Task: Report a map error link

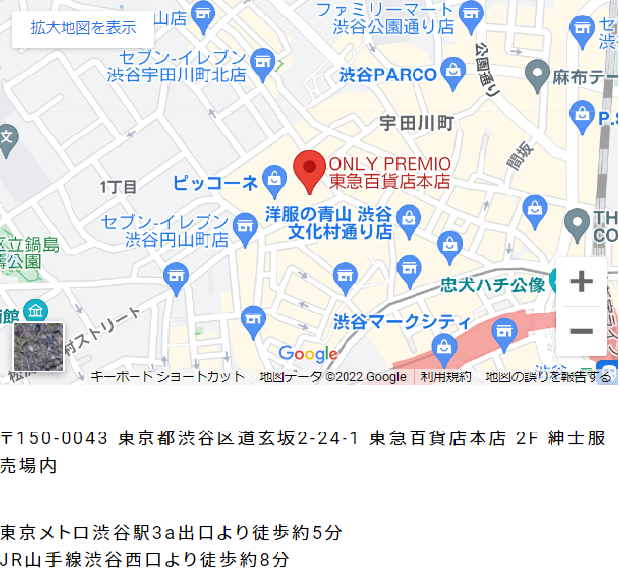Action: (548, 377)
